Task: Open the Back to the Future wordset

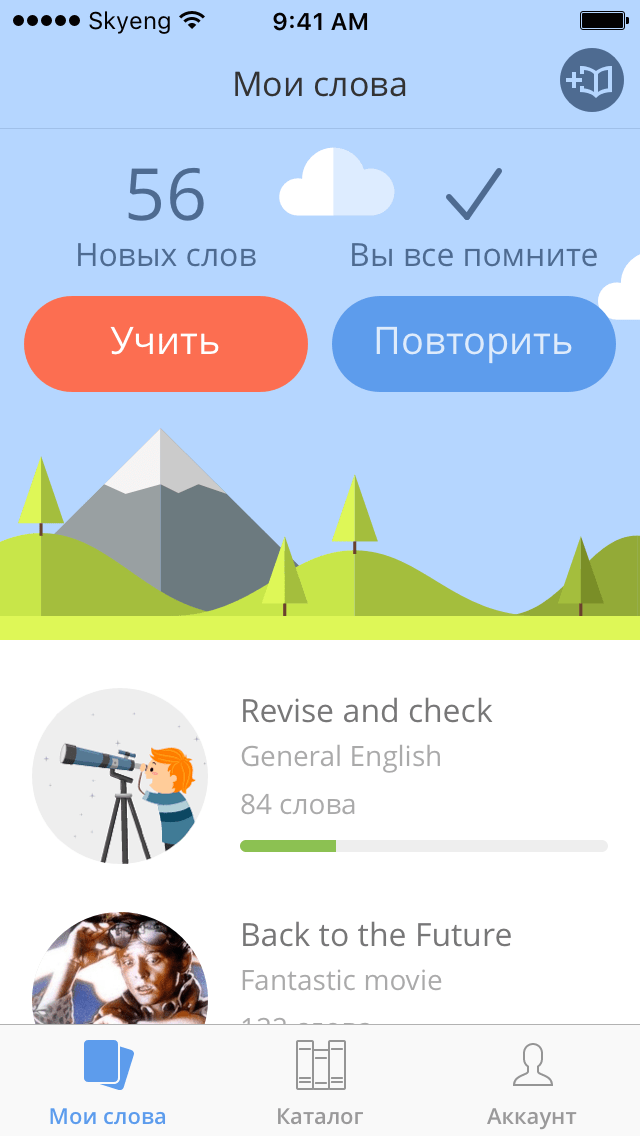Action: click(x=376, y=936)
